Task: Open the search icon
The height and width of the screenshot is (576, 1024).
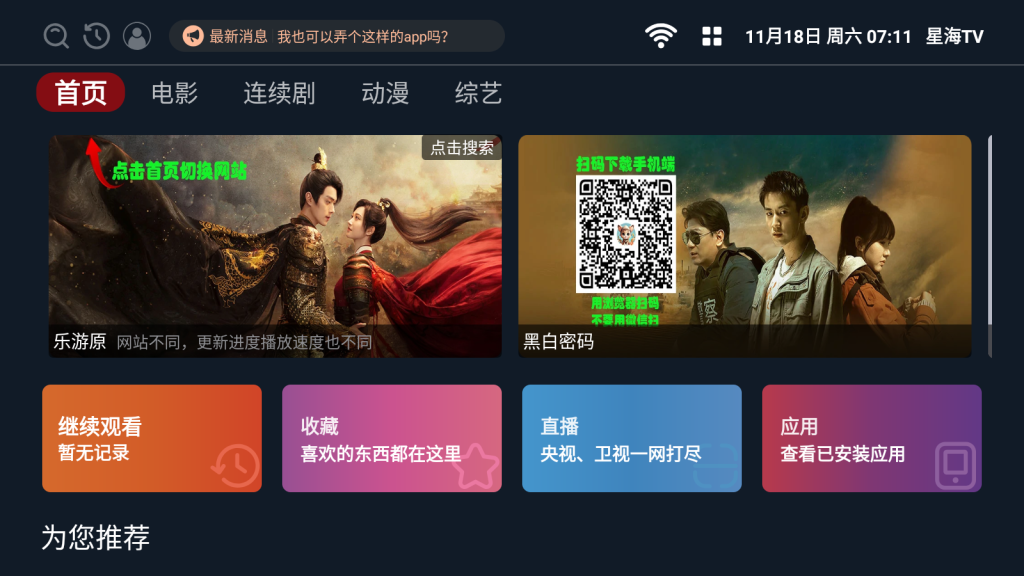Action: tap(57, 37)
